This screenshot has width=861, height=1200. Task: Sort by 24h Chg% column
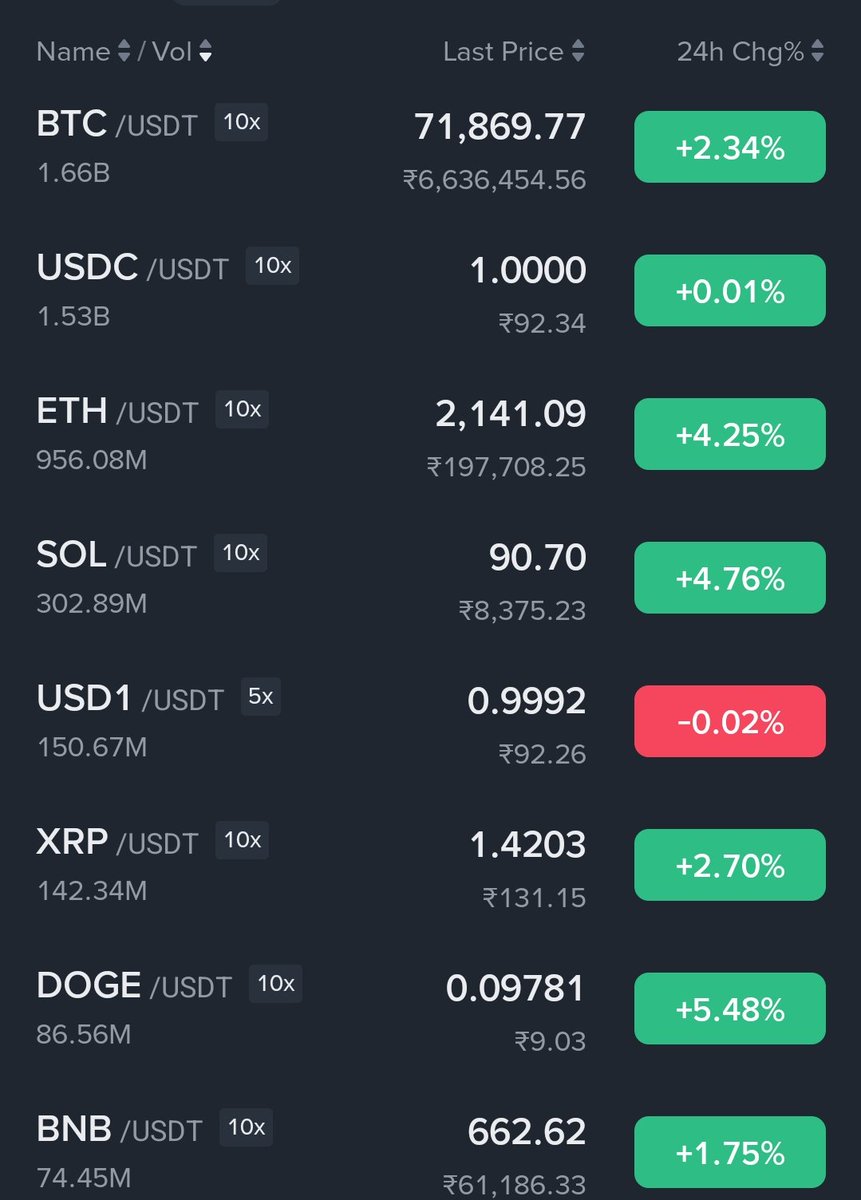pos(750,52)
